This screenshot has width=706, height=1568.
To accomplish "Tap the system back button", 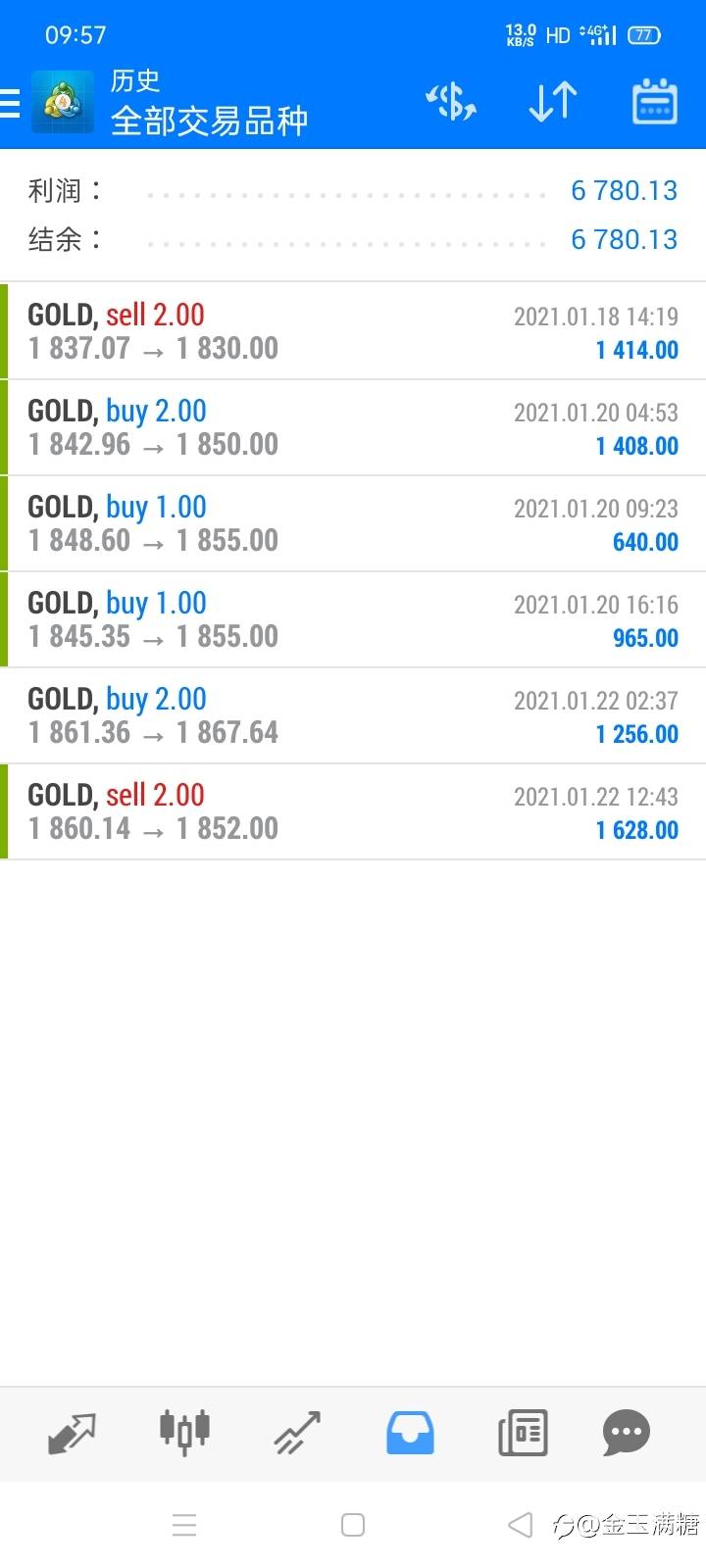I will click(x=520, y=1525).
